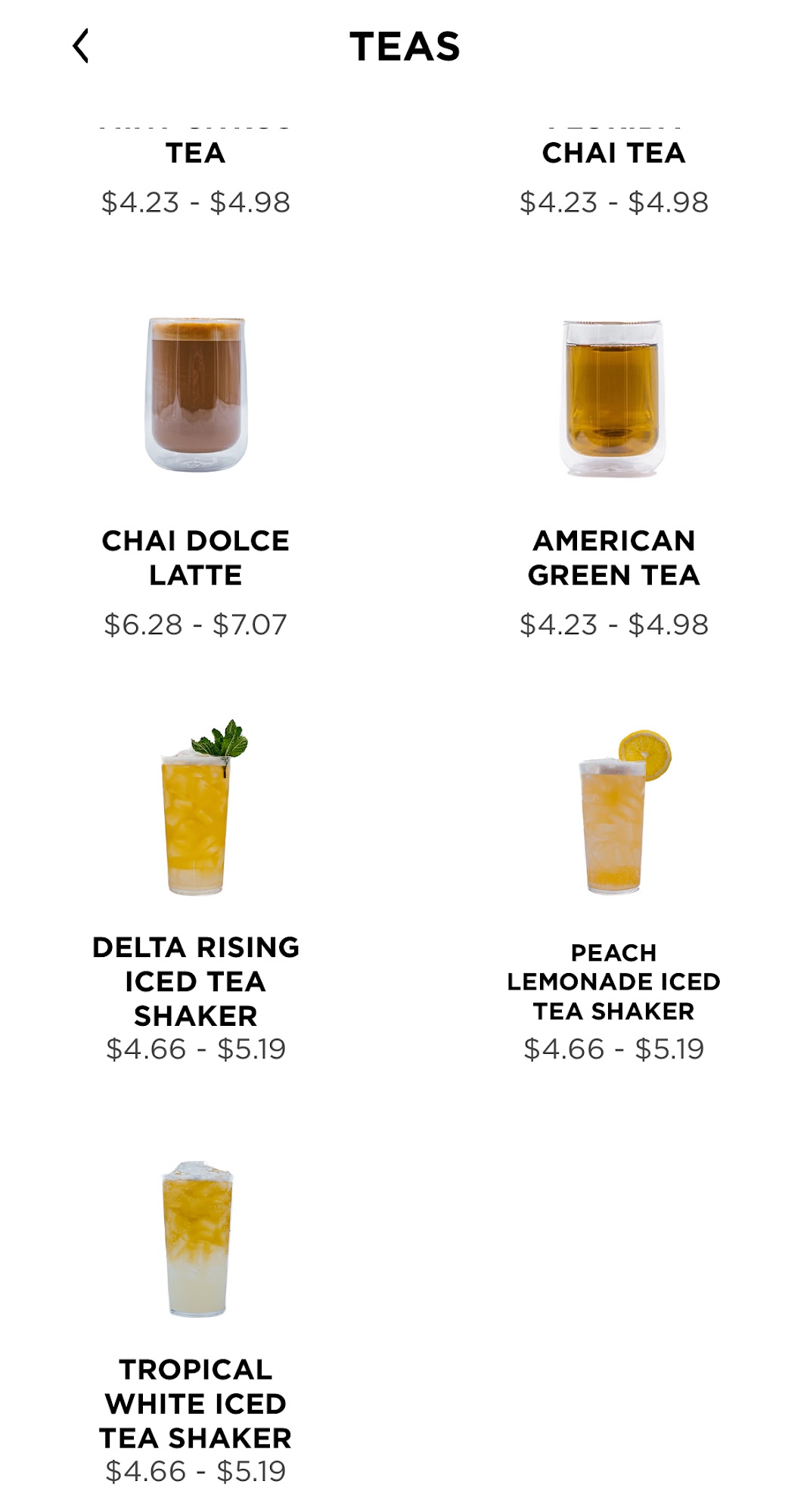Choose Tropical White Iced Tea Shaker
Image resolution: width=810 pixels, height=1512 pixels.
click(x=196, y=1240)
